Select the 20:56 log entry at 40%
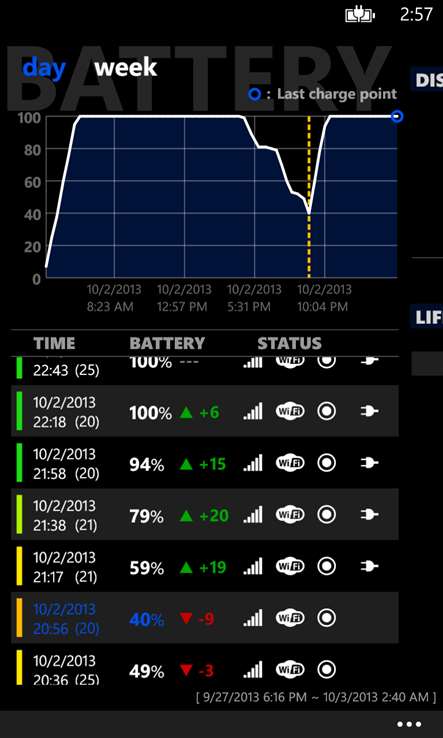This screenshot has width=443, height=738. 205,618
